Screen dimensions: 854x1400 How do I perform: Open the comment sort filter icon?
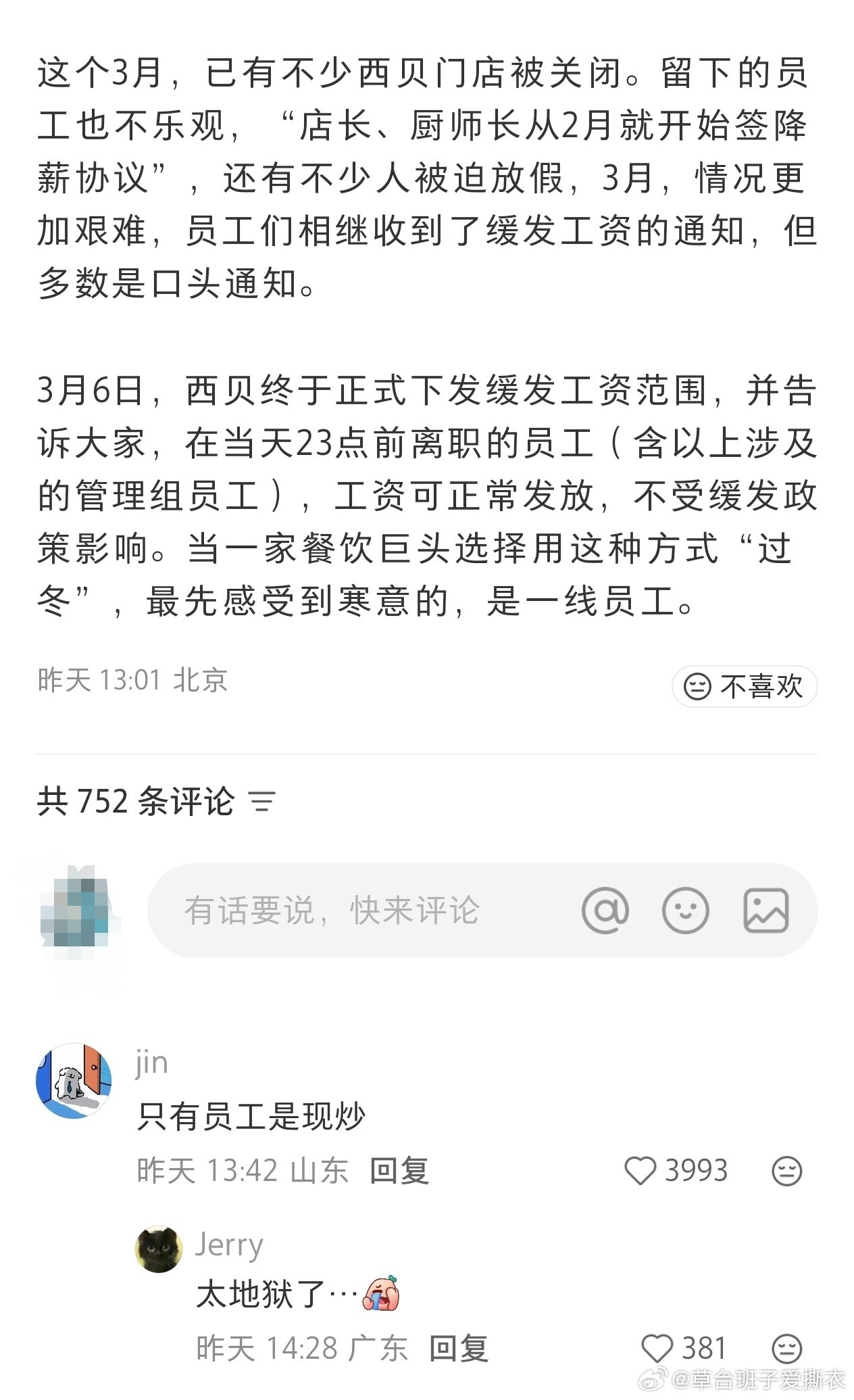tap(263, 802)
